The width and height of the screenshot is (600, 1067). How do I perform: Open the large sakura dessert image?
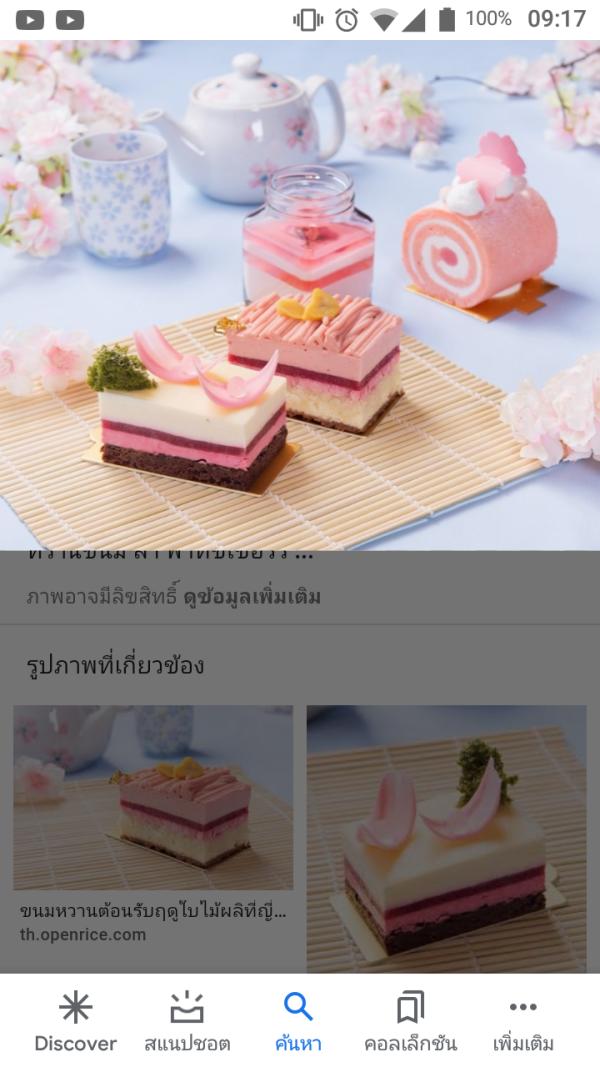[x=300, y=295]
